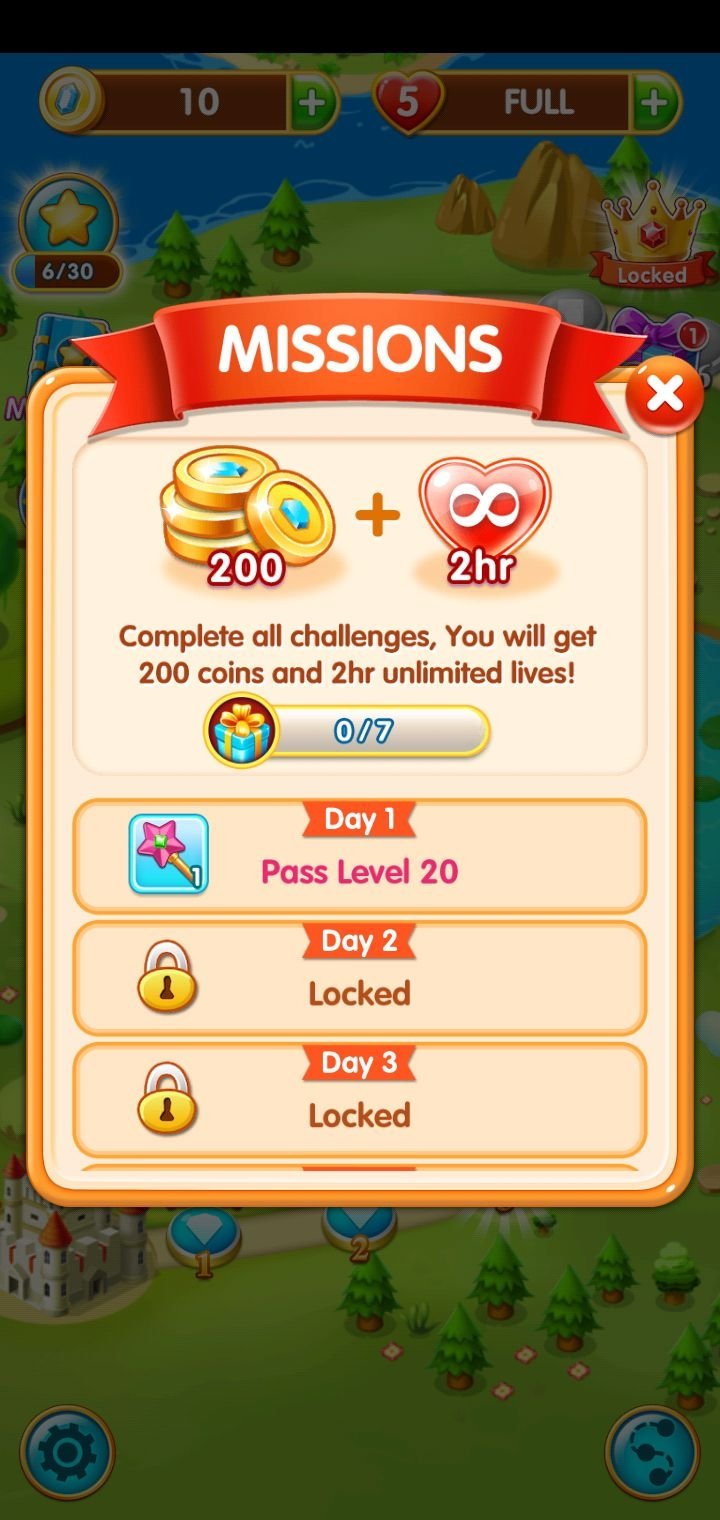The image size is (720, 1520).
Task: Open the Day 1 Pass Level 20 mission
Action: (x=360, y=856)
